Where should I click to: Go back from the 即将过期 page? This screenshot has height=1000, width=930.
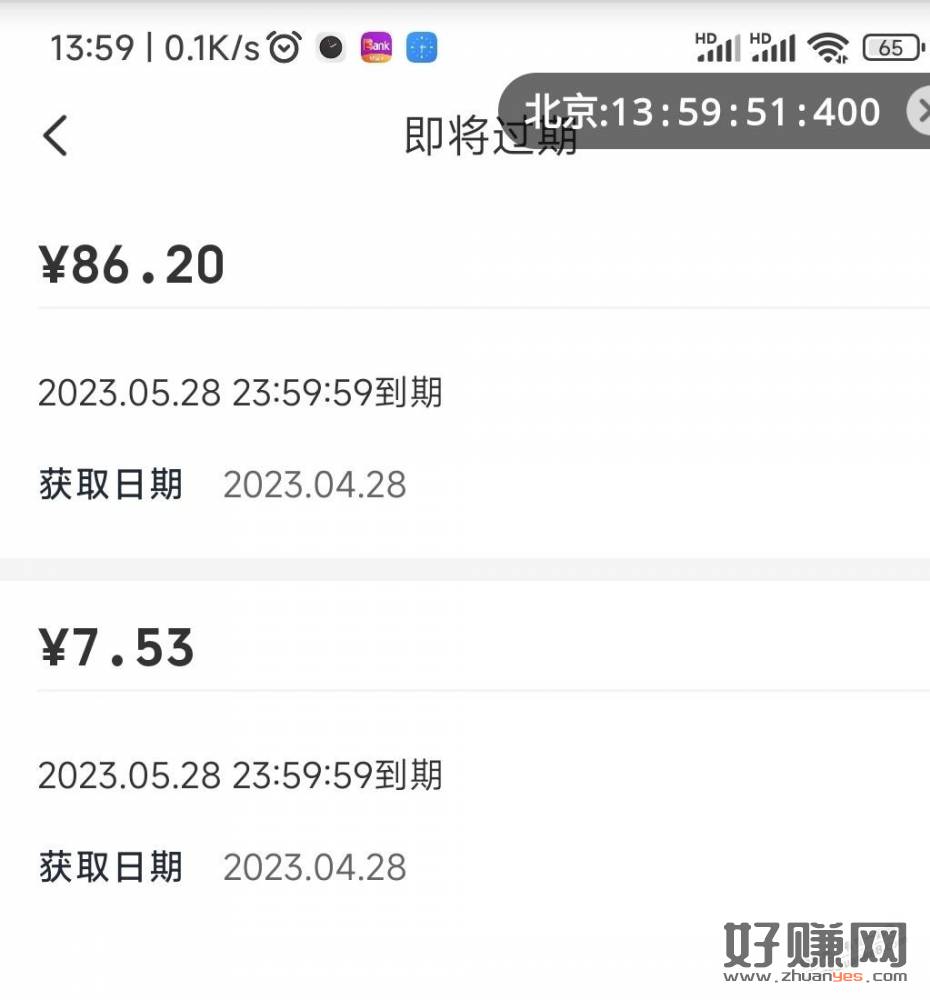[x=55, y=135]
